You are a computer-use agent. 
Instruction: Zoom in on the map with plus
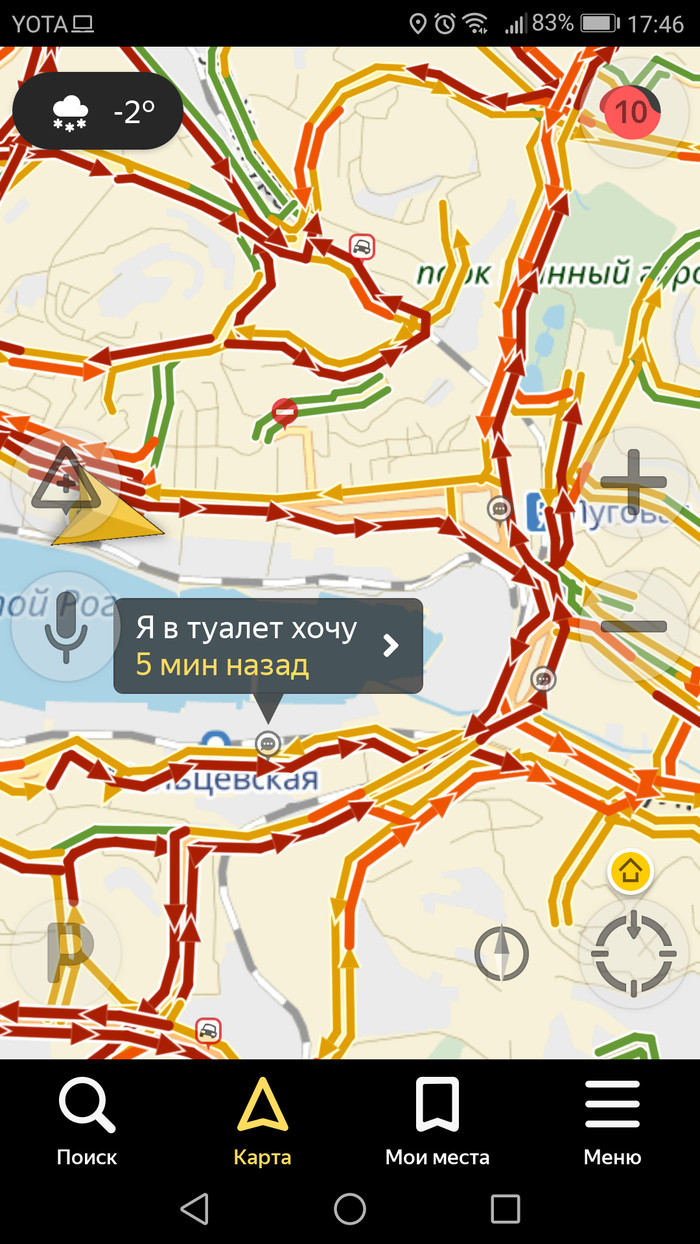click(633, 483)
